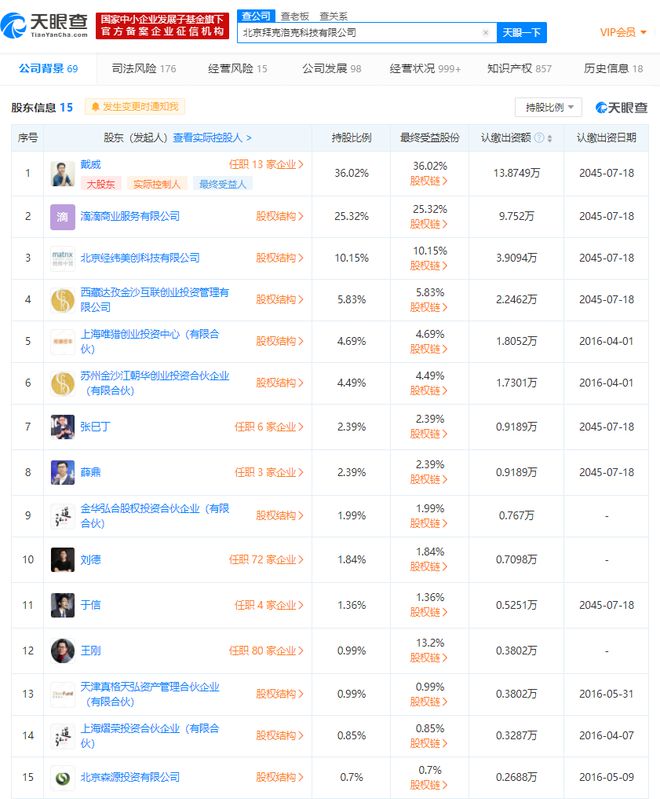View 戴威's 任职 13 家企业 list

[266, 164]
